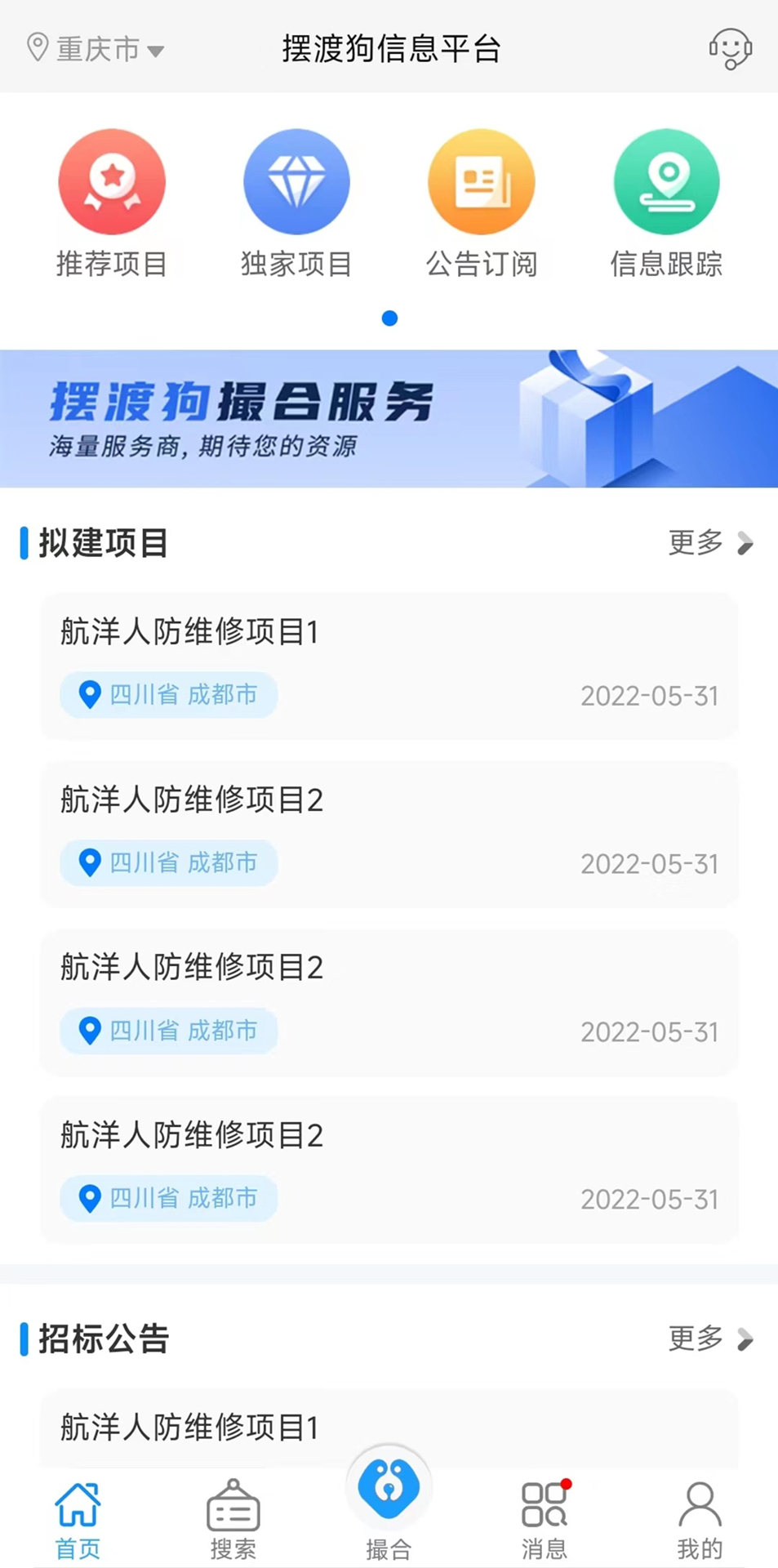Contact support via the headset icon
The image size is (778, 1568).
tap(731, 49)
